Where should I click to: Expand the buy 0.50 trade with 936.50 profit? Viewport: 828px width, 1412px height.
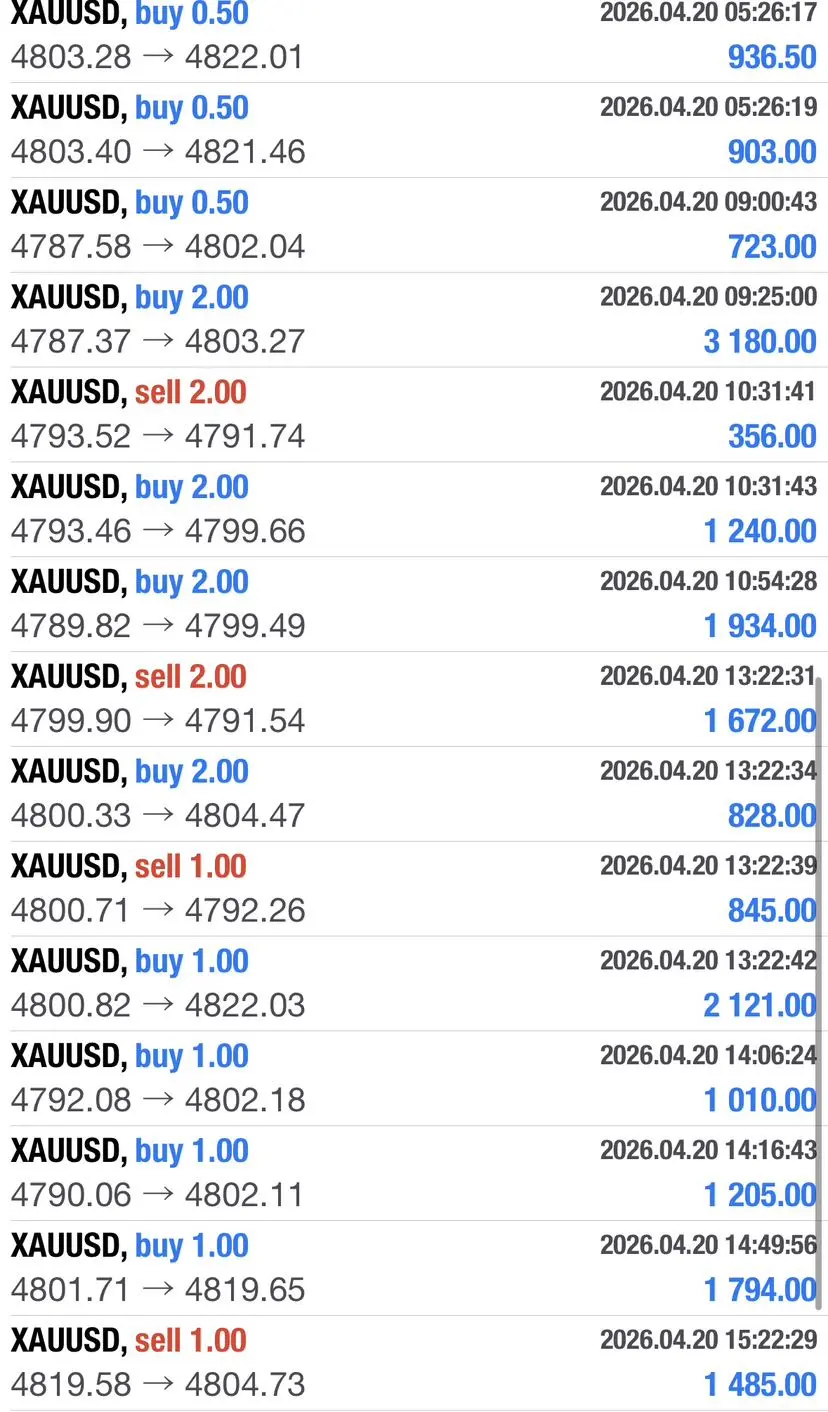[414, 38]
